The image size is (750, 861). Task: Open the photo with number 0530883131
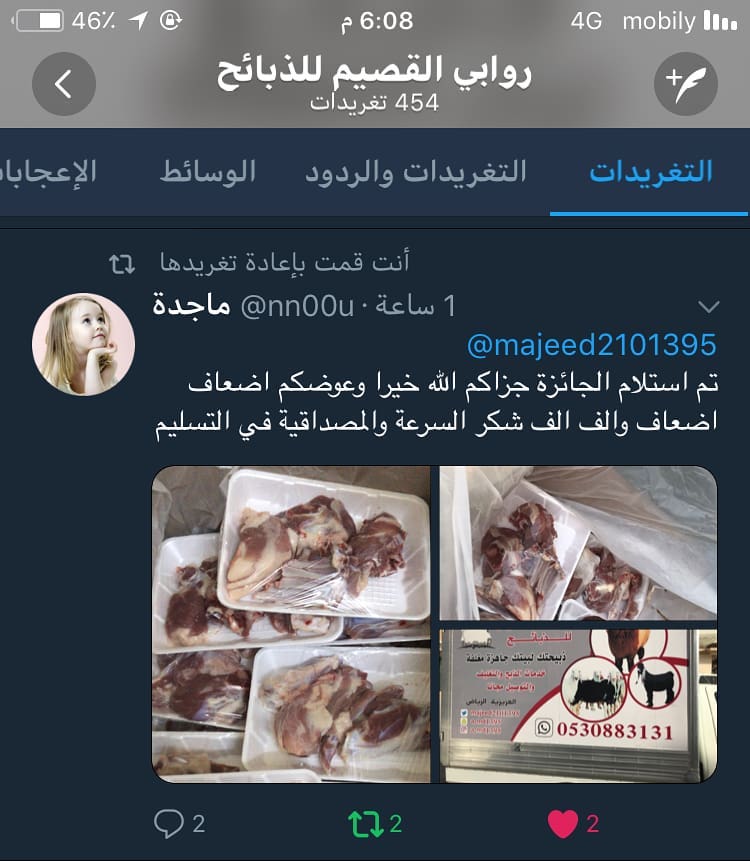click(578, 704)
